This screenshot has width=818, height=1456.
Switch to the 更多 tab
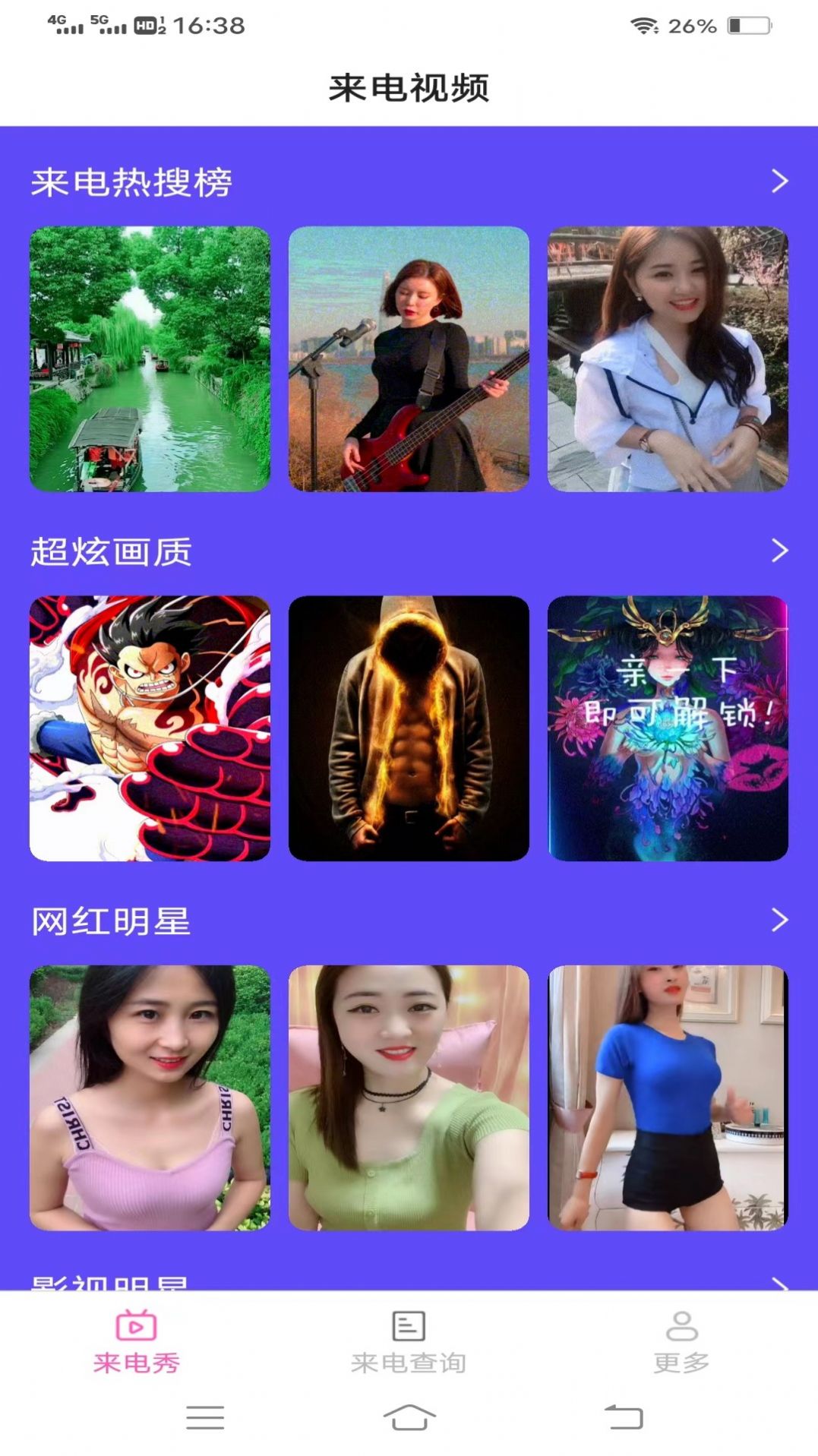(x=681, y=1346)
